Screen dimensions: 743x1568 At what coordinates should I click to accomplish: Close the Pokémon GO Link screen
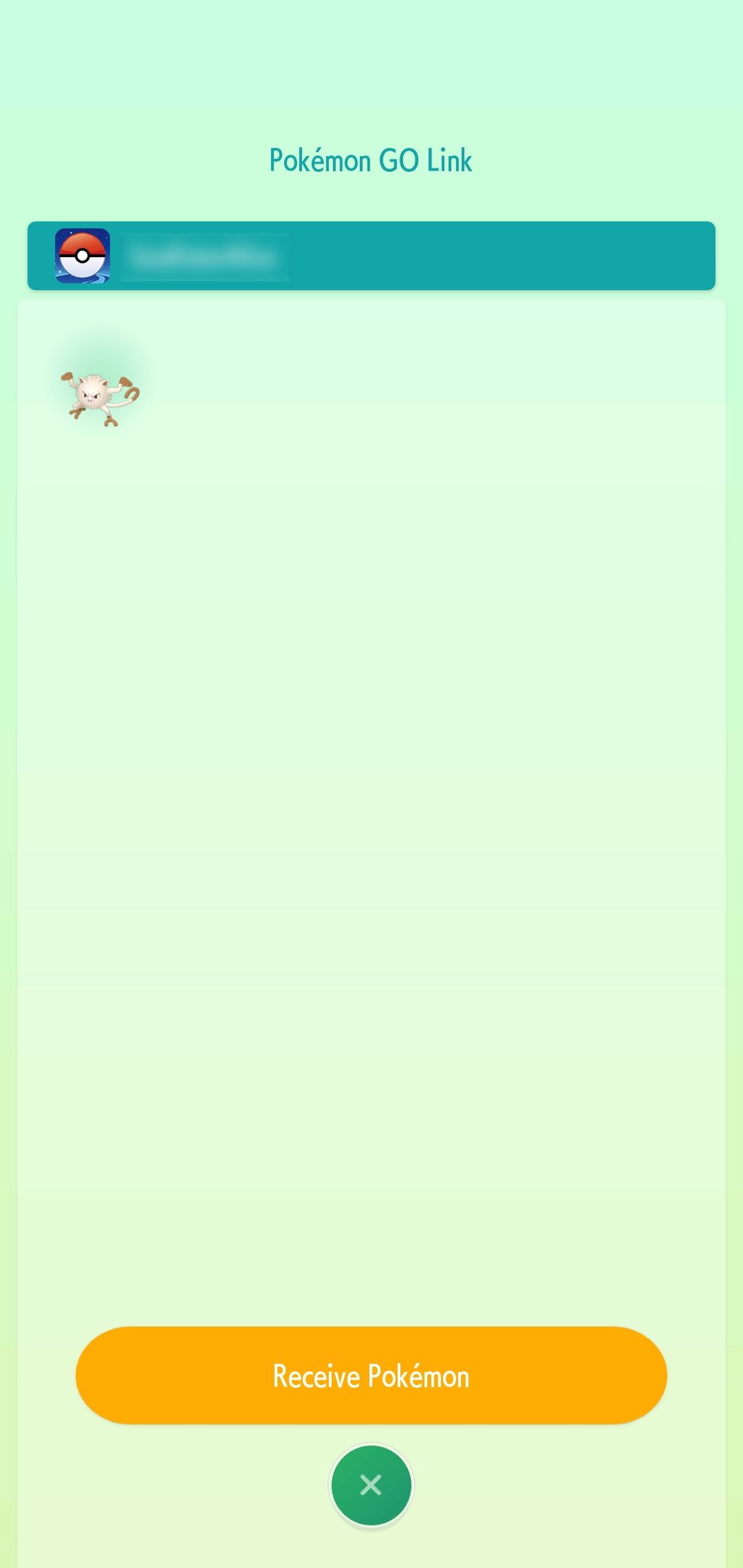(371, 1485)
